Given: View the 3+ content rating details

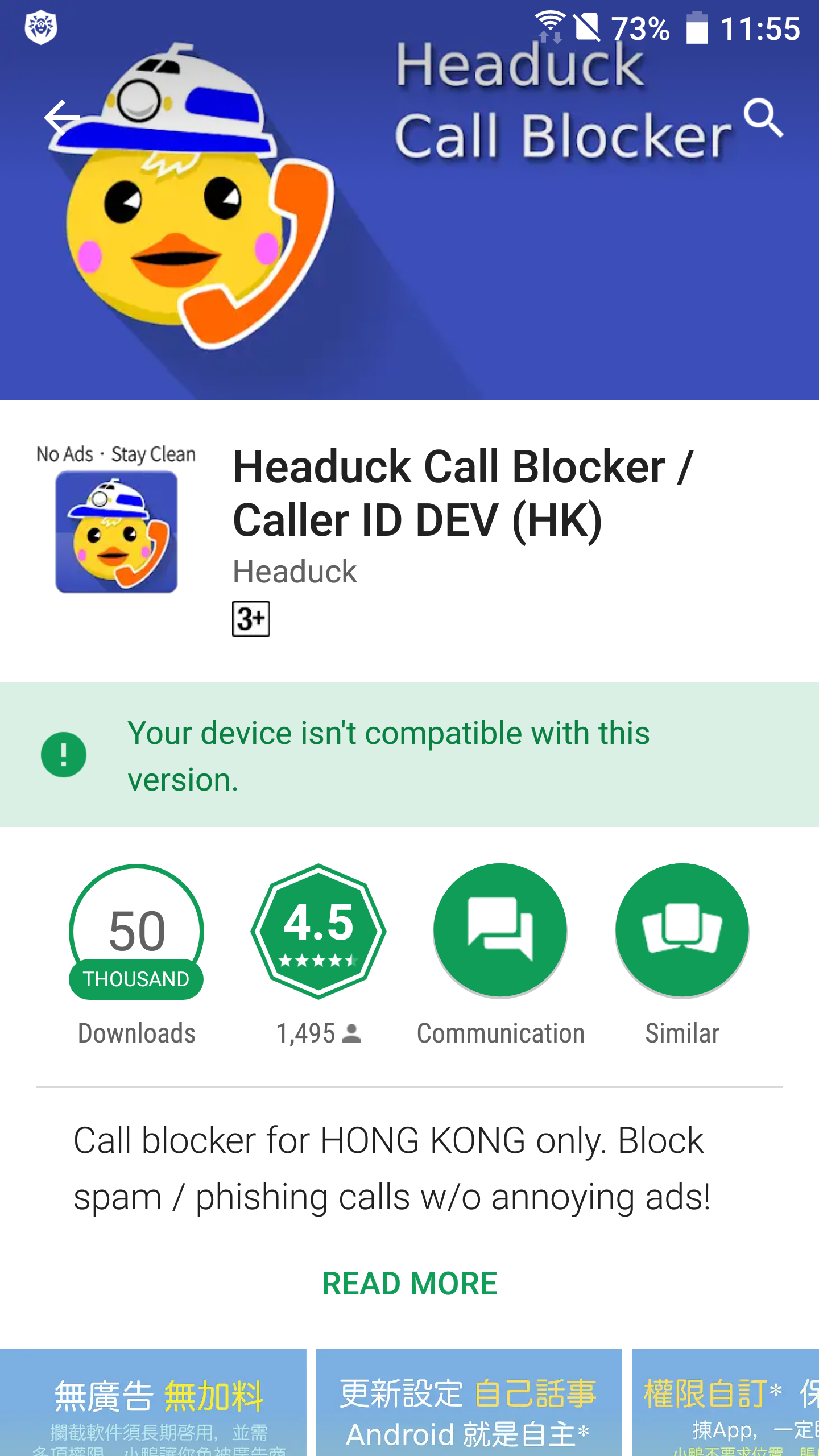Looking at the screenshot, I should 251,618.
